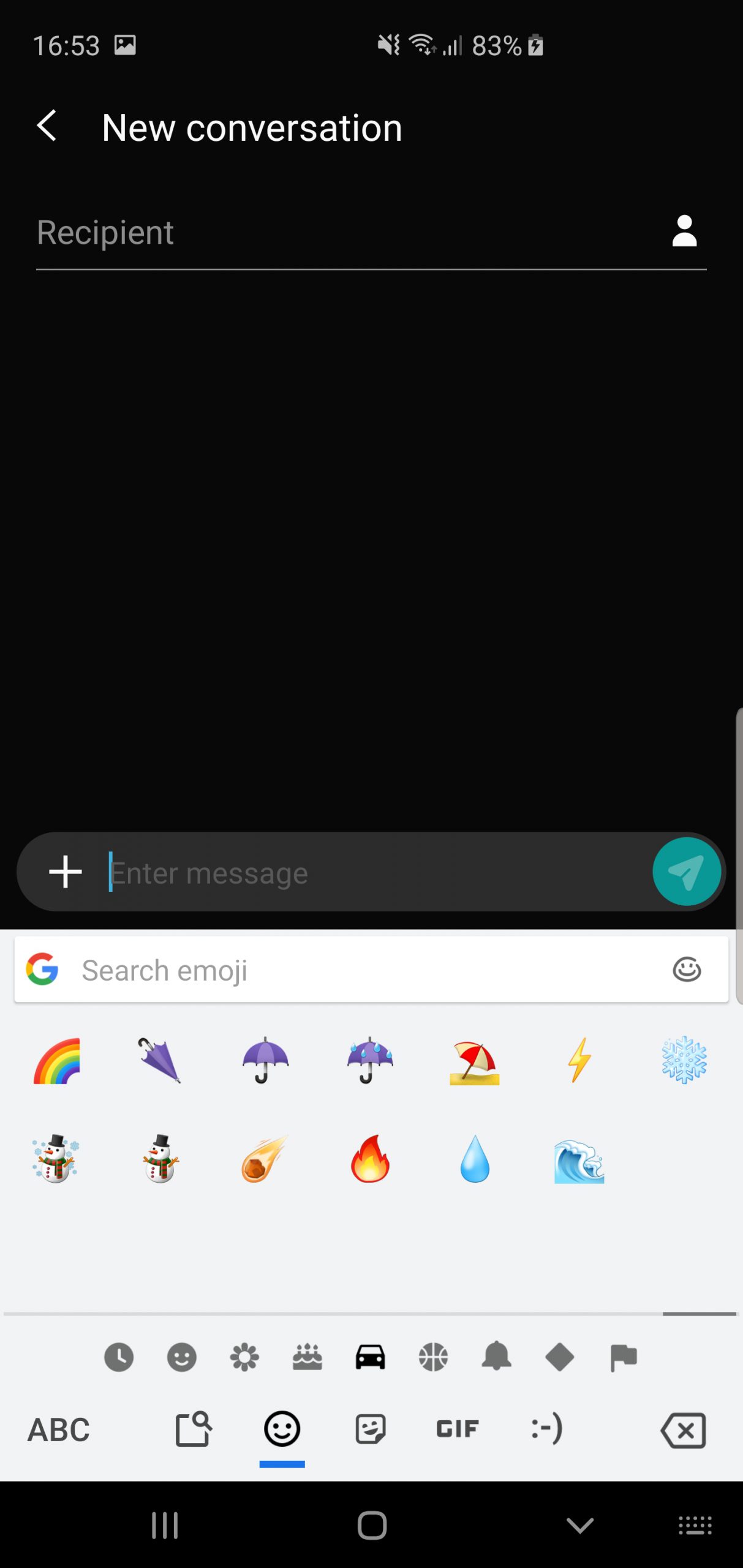Open the smileys emoji category
The width and height of the screenshot is (743, 1568).
tap(182, 1357)
